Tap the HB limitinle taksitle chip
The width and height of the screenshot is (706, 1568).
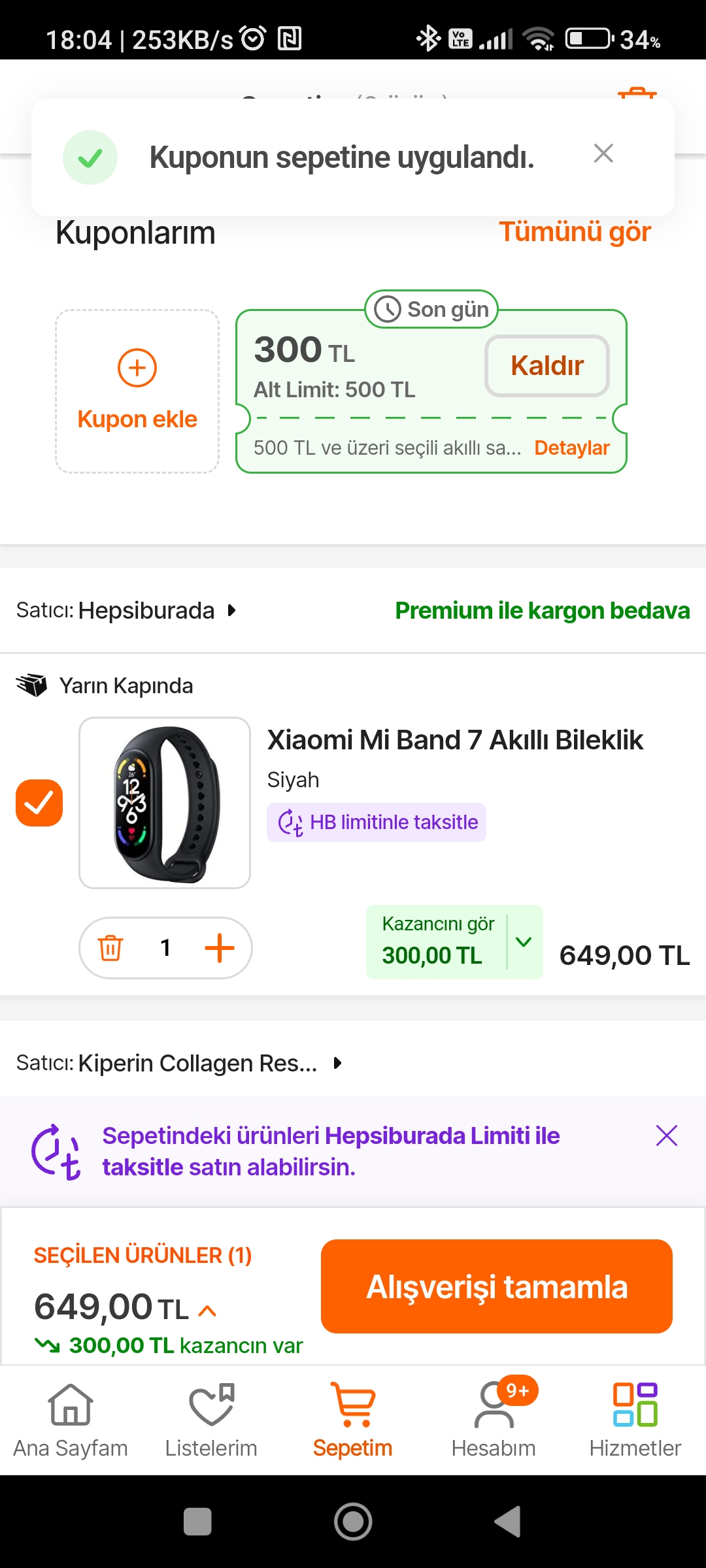click(377, 823)
